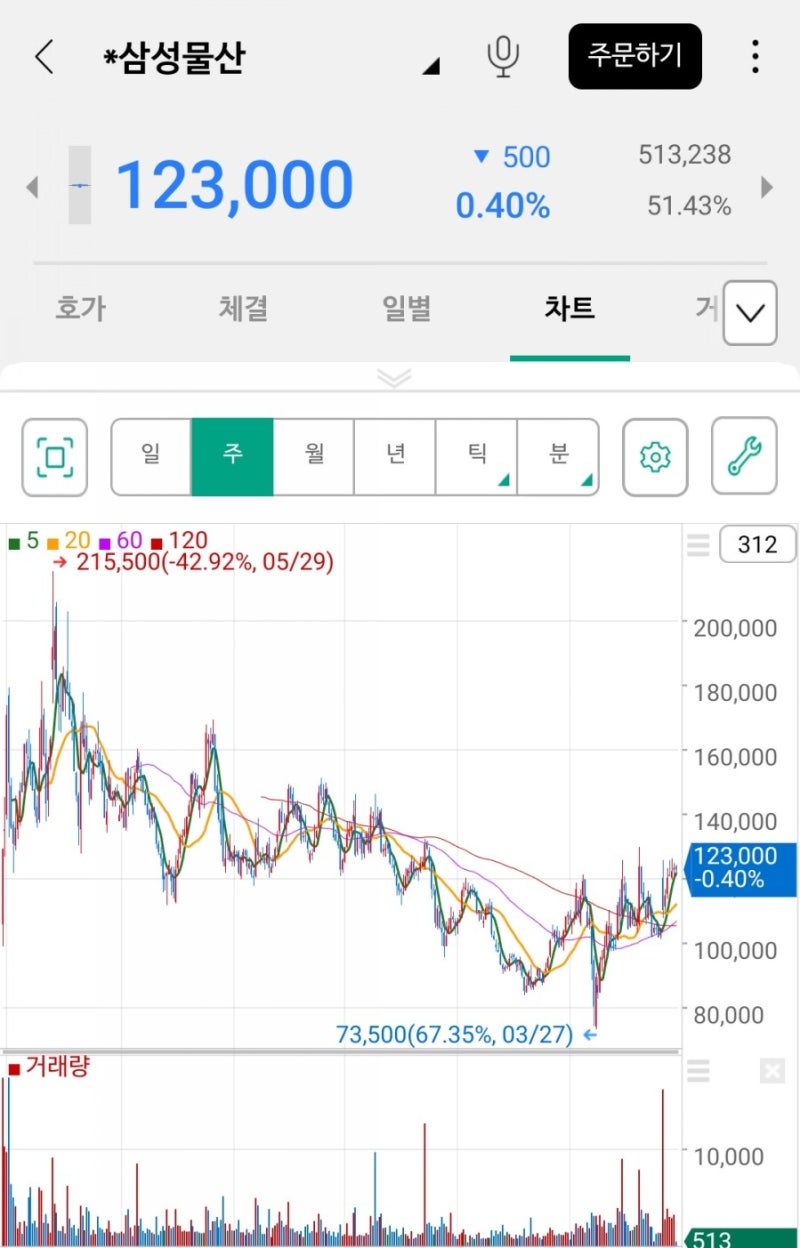Switch interval to 월 monthly candles
The image size is (800, 1248).
coord(313,457)
